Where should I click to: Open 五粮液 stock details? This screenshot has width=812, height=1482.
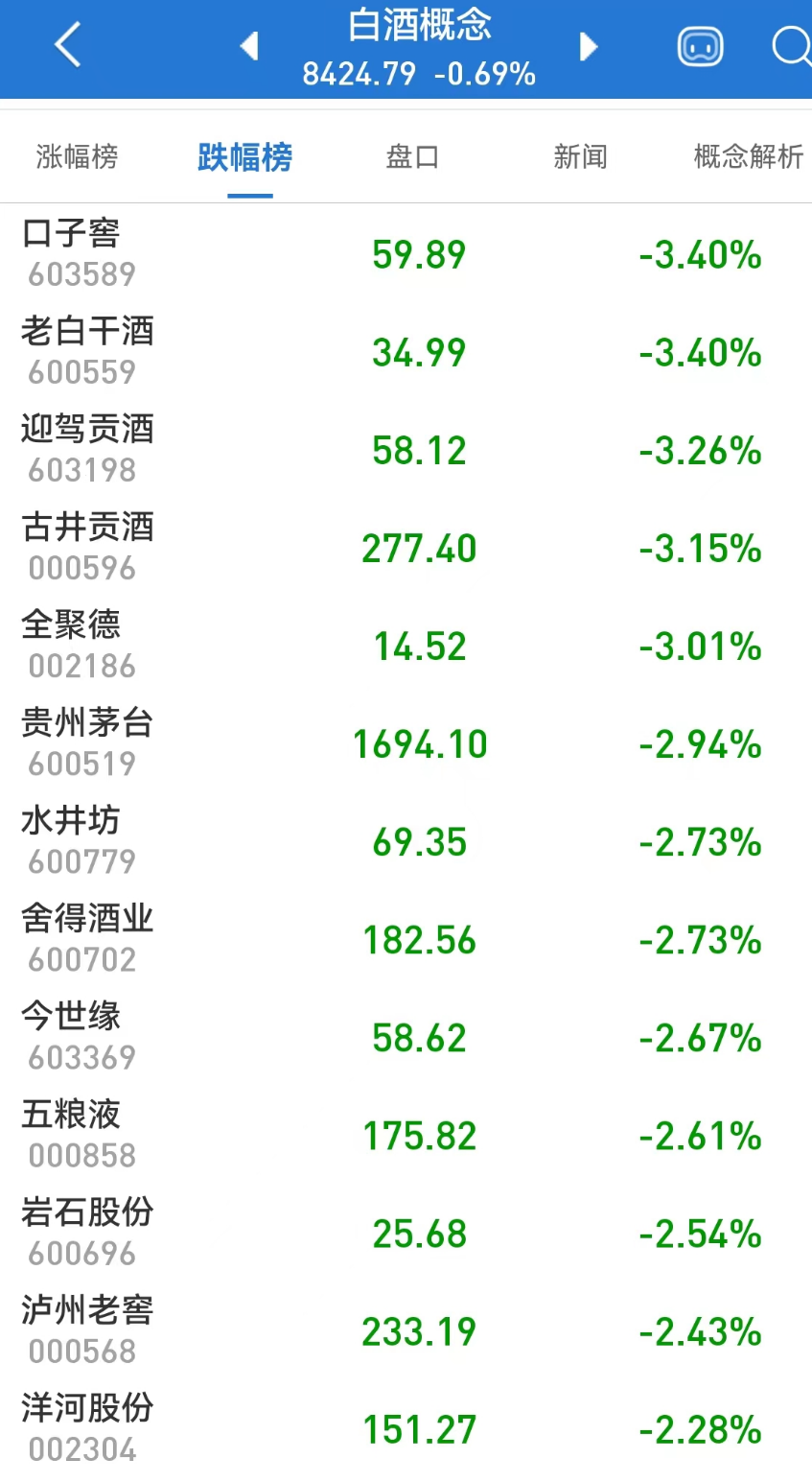406,1134
